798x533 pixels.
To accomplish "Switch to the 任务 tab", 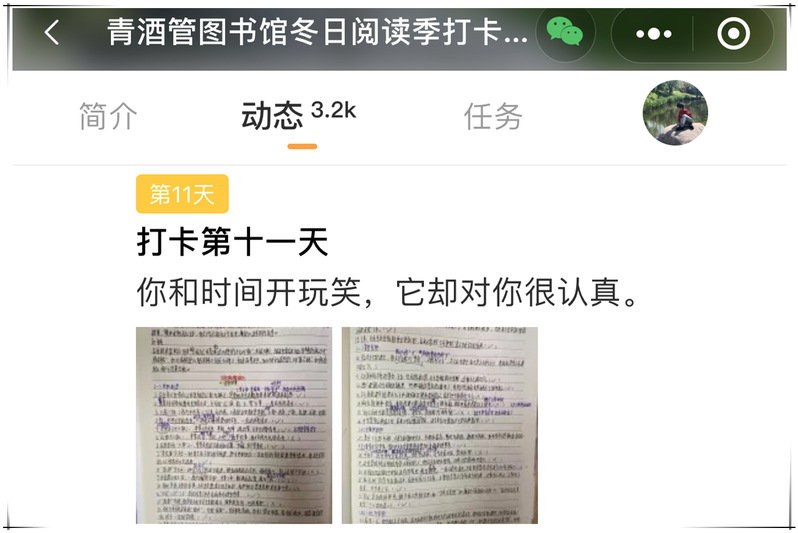I will click(x=493, y=117).
